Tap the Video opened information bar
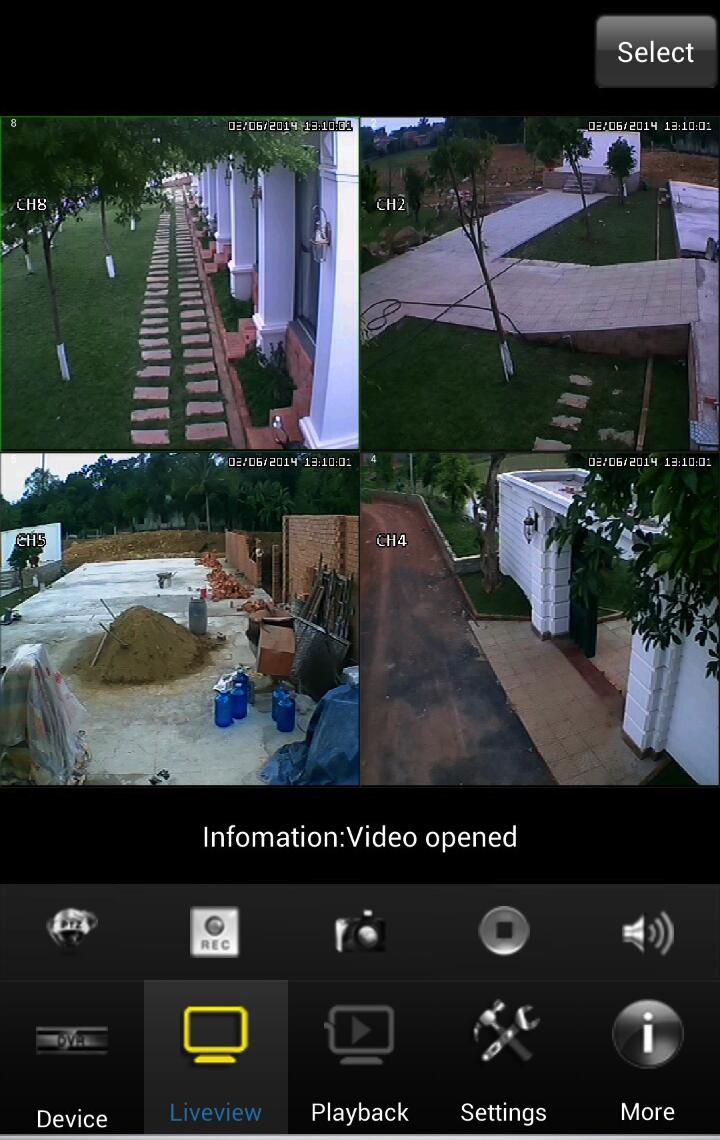This screenshot has width=720, height=1140. (x=360, y=837)
